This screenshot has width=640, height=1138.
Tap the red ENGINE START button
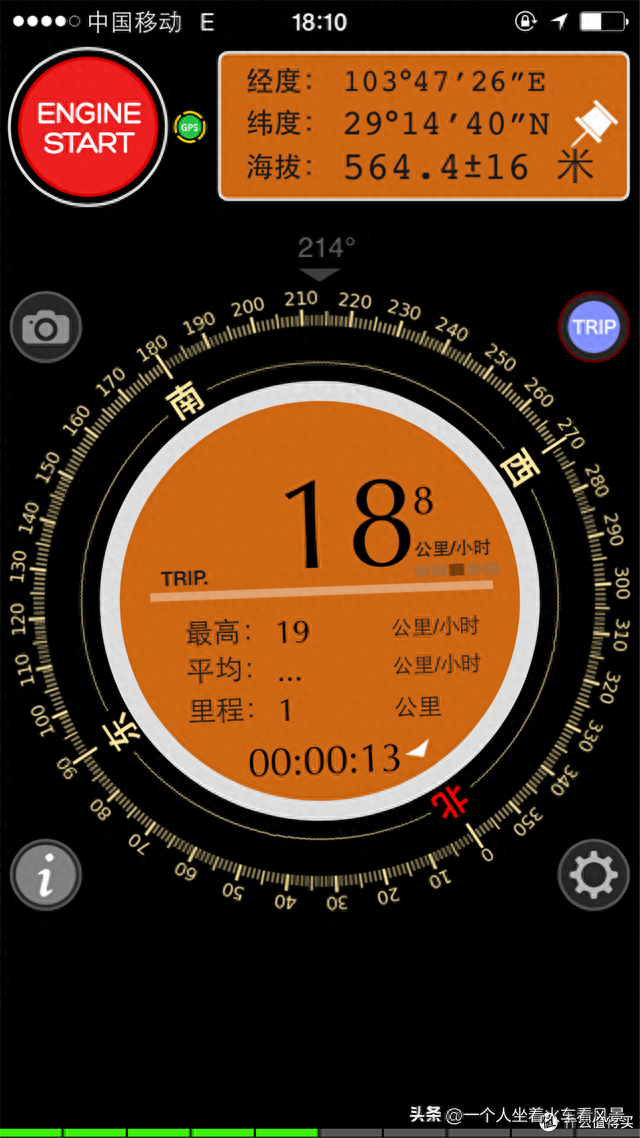(x=89, y=127)
